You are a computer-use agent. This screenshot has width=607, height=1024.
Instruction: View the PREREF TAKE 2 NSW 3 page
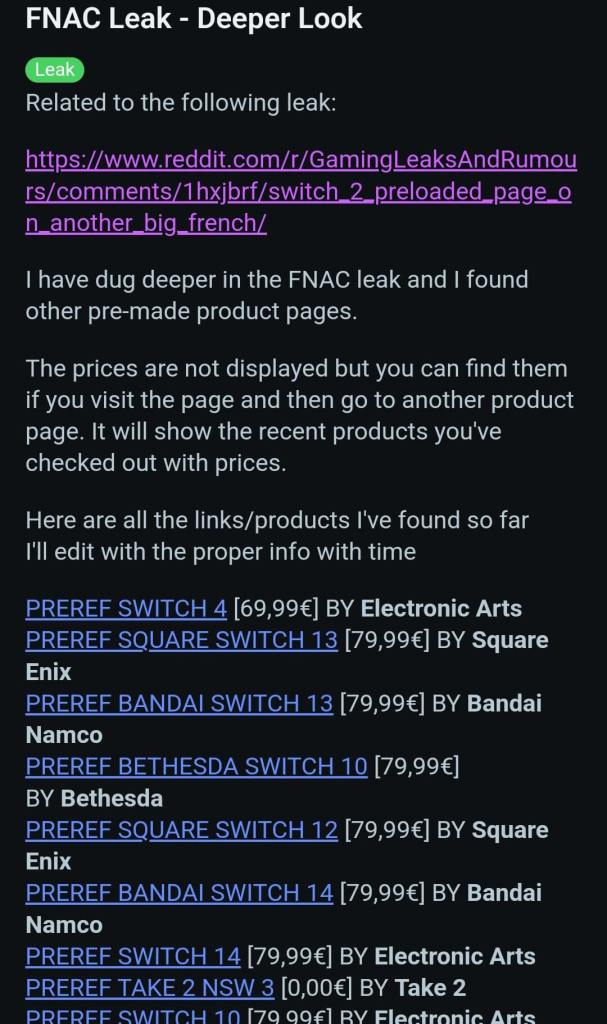(150, 988)
